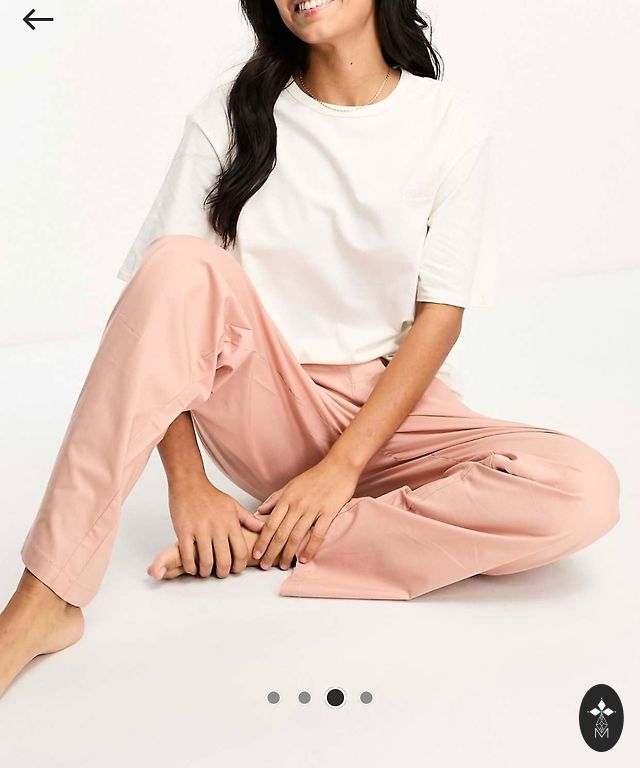Screen dimensions: 640x768
Task: Open the black floating diamond icon
Action: tap(601, 718)
